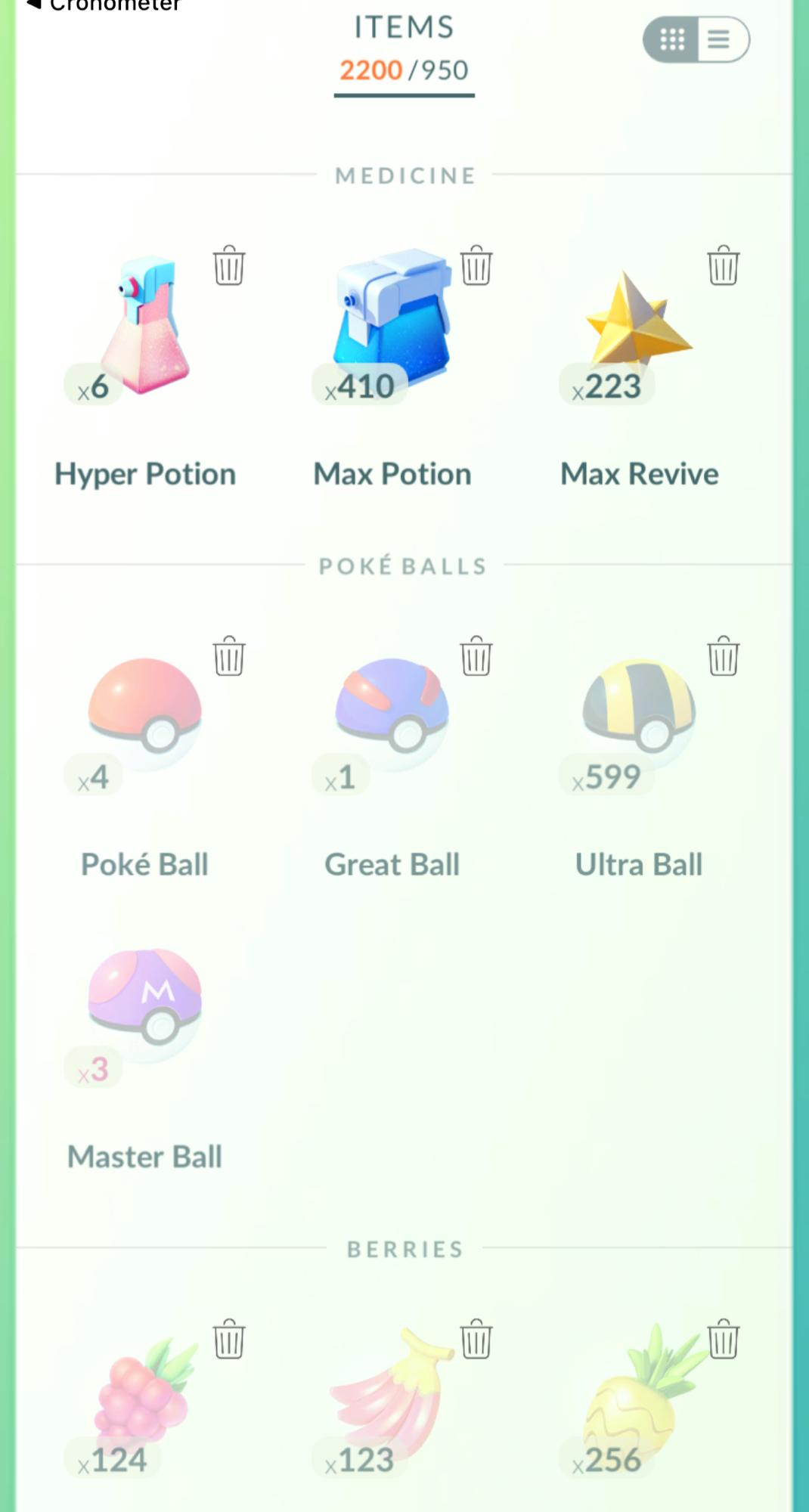Trash some Max Revives

tap(723, 265)
